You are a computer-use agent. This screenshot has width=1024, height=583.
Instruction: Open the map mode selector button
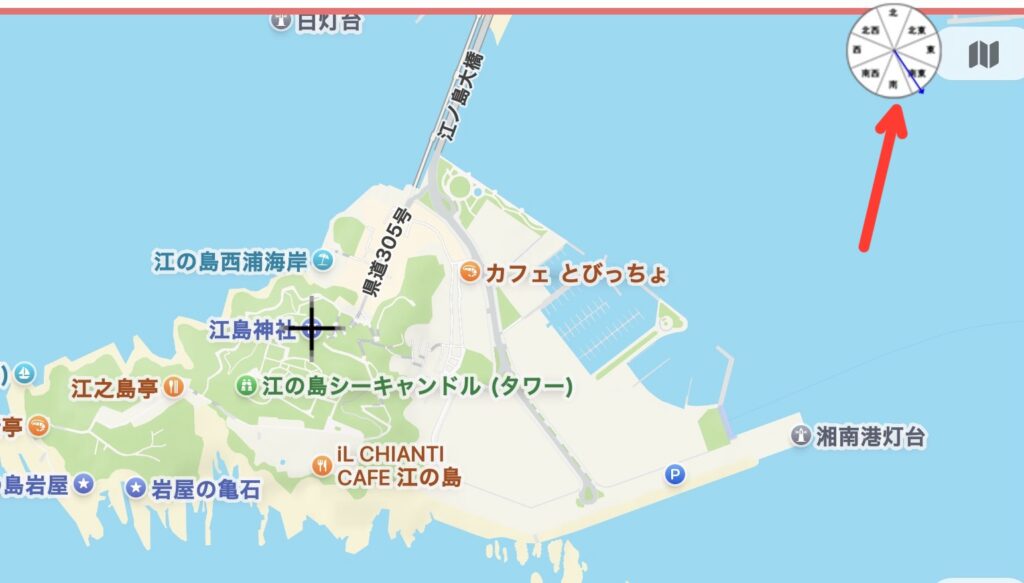coord(984,54)
